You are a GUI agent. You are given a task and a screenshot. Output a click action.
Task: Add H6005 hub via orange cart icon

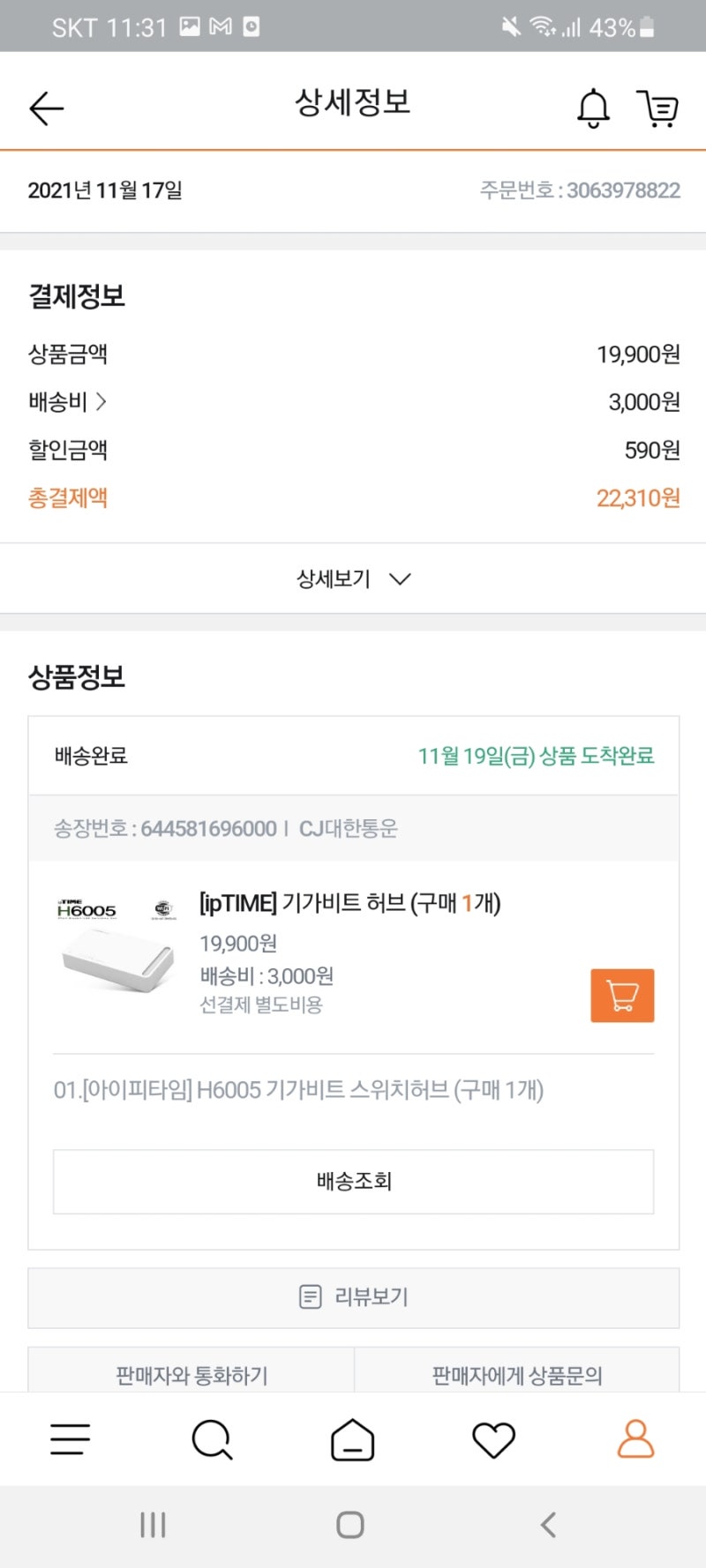point(620,994)
